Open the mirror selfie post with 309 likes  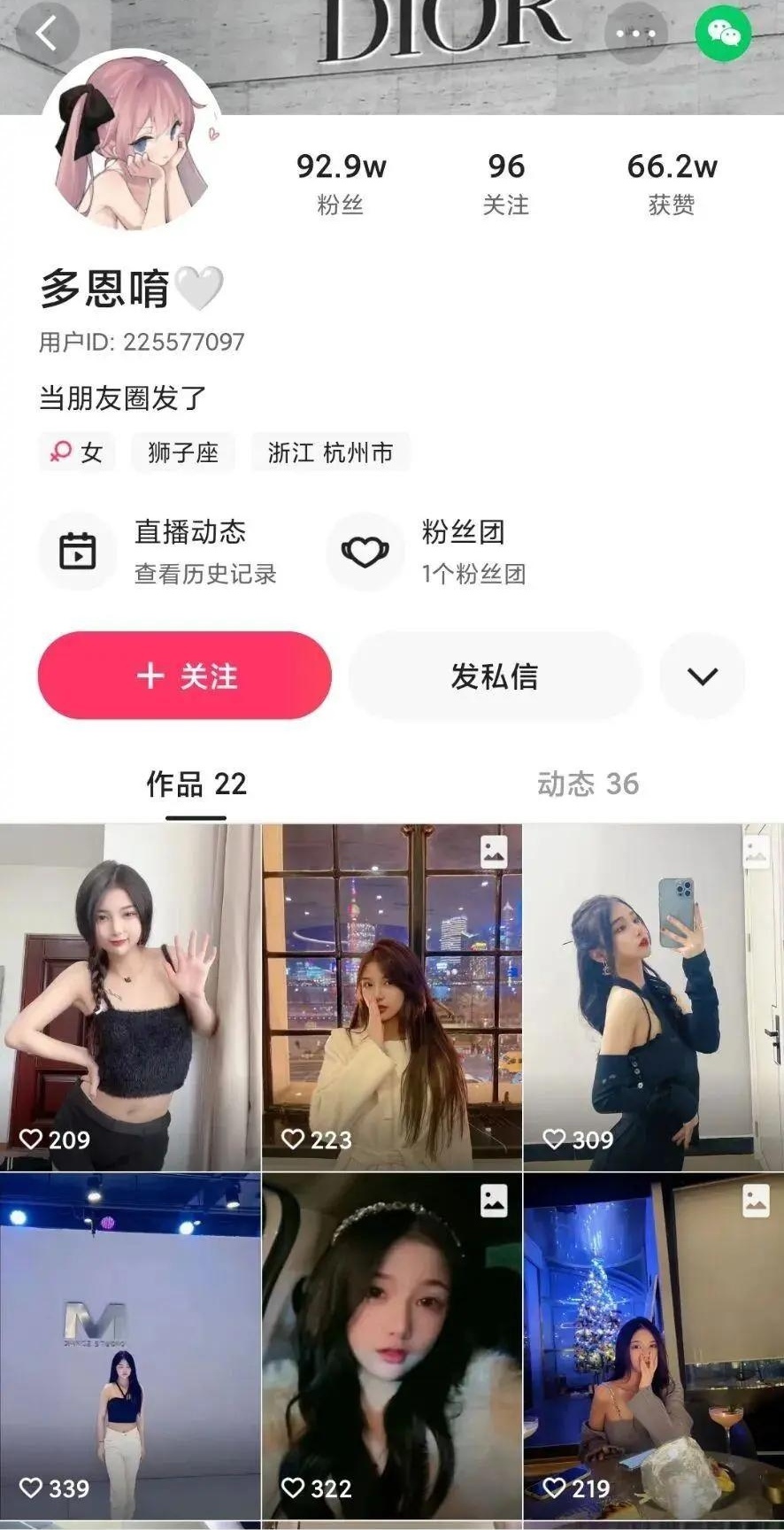coord(653,996)
